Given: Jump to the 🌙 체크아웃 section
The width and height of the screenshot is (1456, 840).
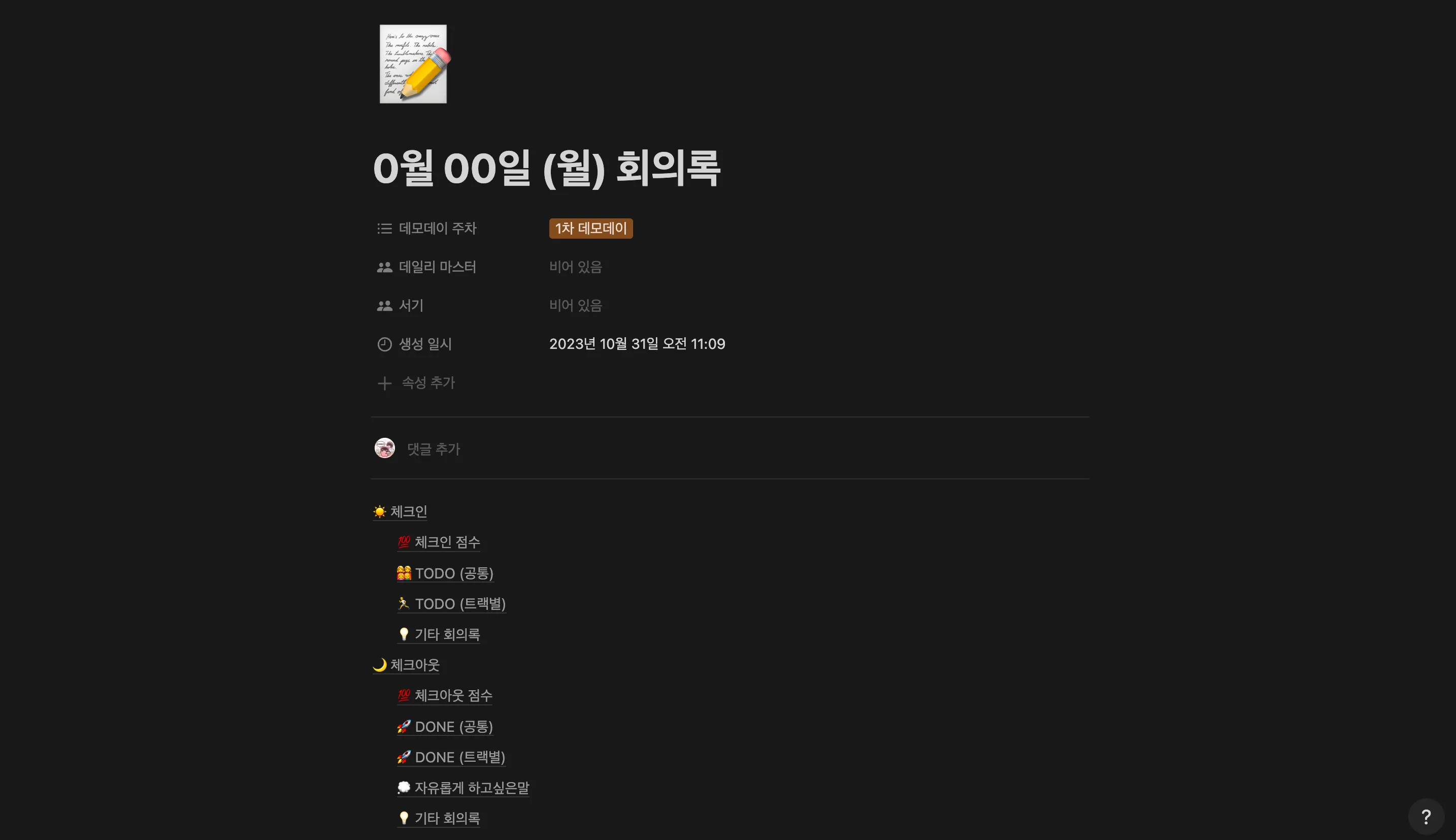Looking at the screenshot, I should click(414, 665).
